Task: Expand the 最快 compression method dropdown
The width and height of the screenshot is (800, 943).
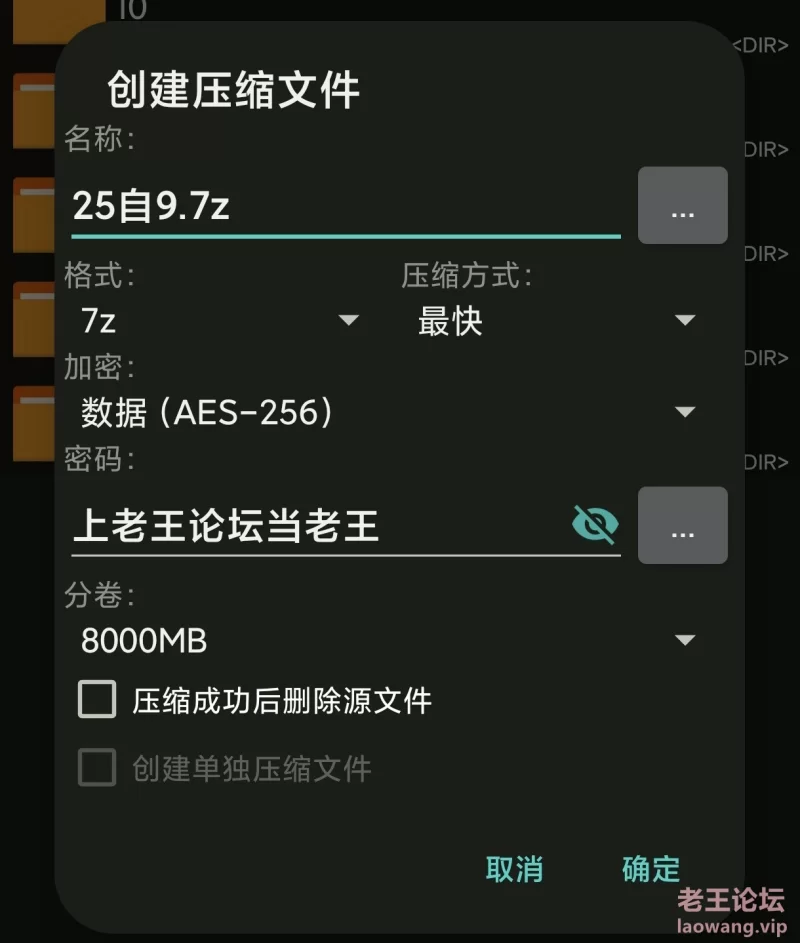Action: tap(555, 321)
